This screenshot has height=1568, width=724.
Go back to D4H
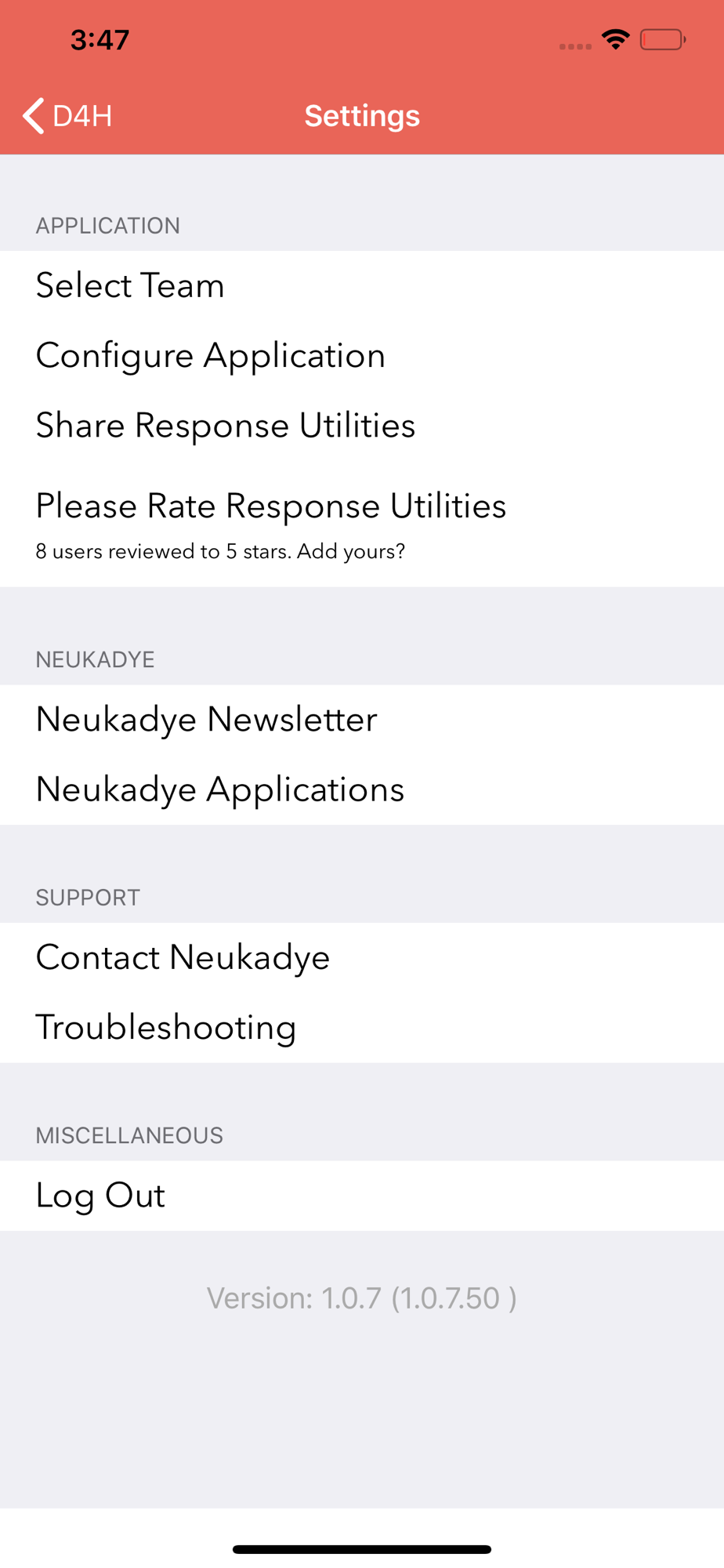[x=68, y=116]
